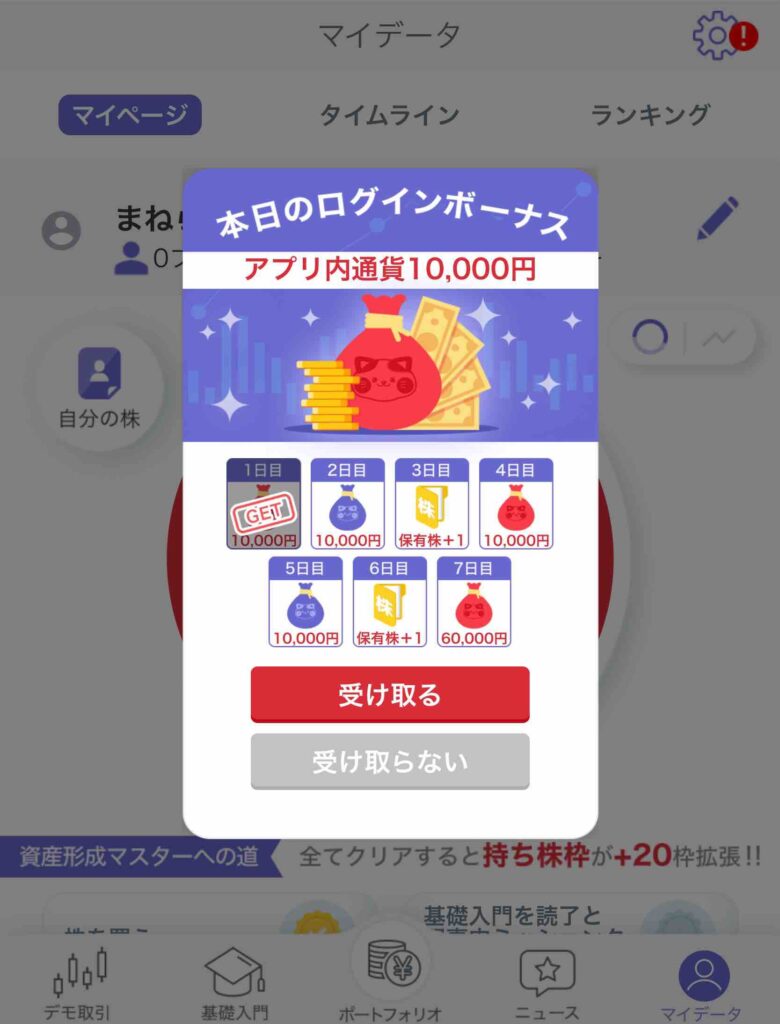Viewport: 780px width, 1024px height.
Task: Tap the 受け取る button to claim bonus
Action: click(389, 694)
